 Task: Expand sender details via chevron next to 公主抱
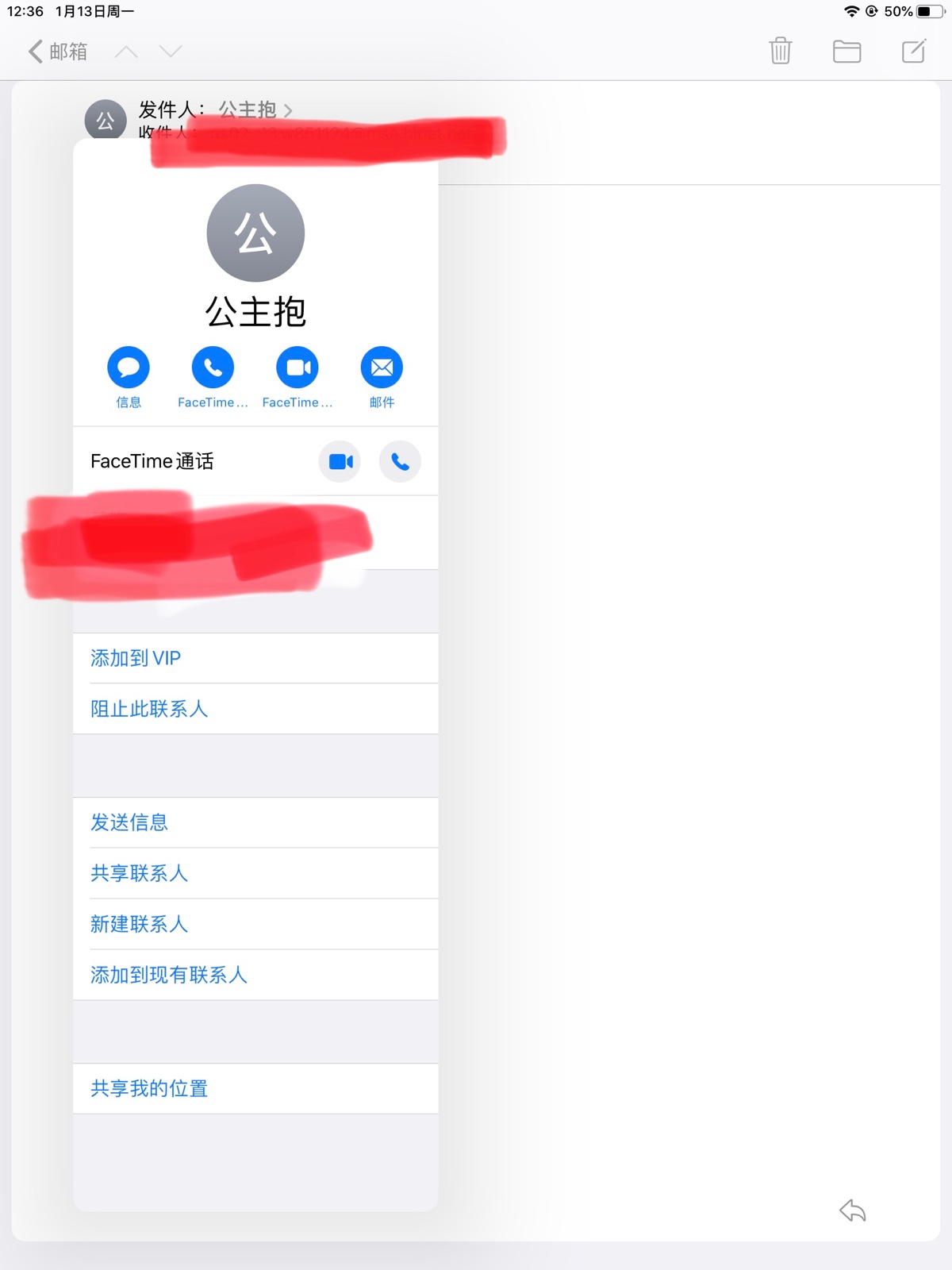click(x=289, y=111)
